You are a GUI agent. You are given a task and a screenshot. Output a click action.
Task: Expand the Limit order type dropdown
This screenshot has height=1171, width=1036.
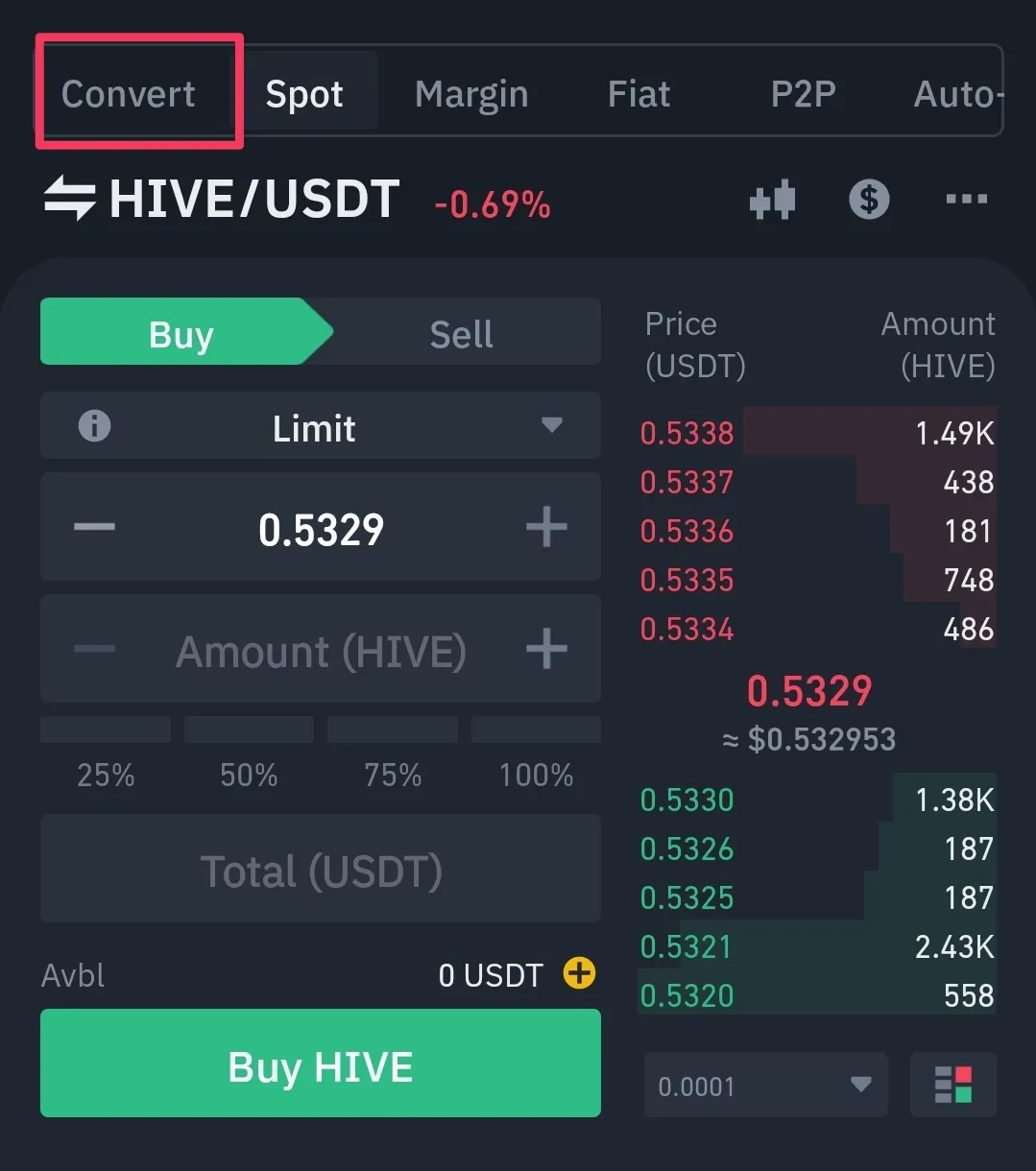[x=551, y=425]
